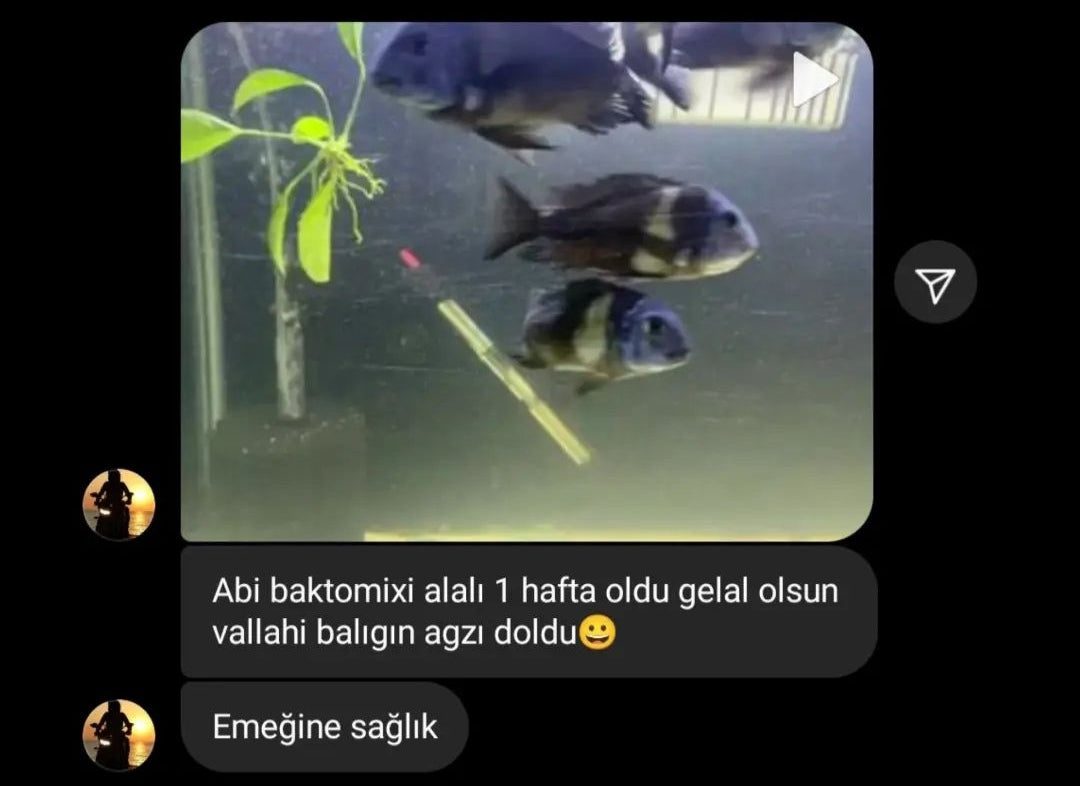Open sender's profile picture beside baktomixi message
The height and width of the screenshot is (786, 1080).
point(119,505)
